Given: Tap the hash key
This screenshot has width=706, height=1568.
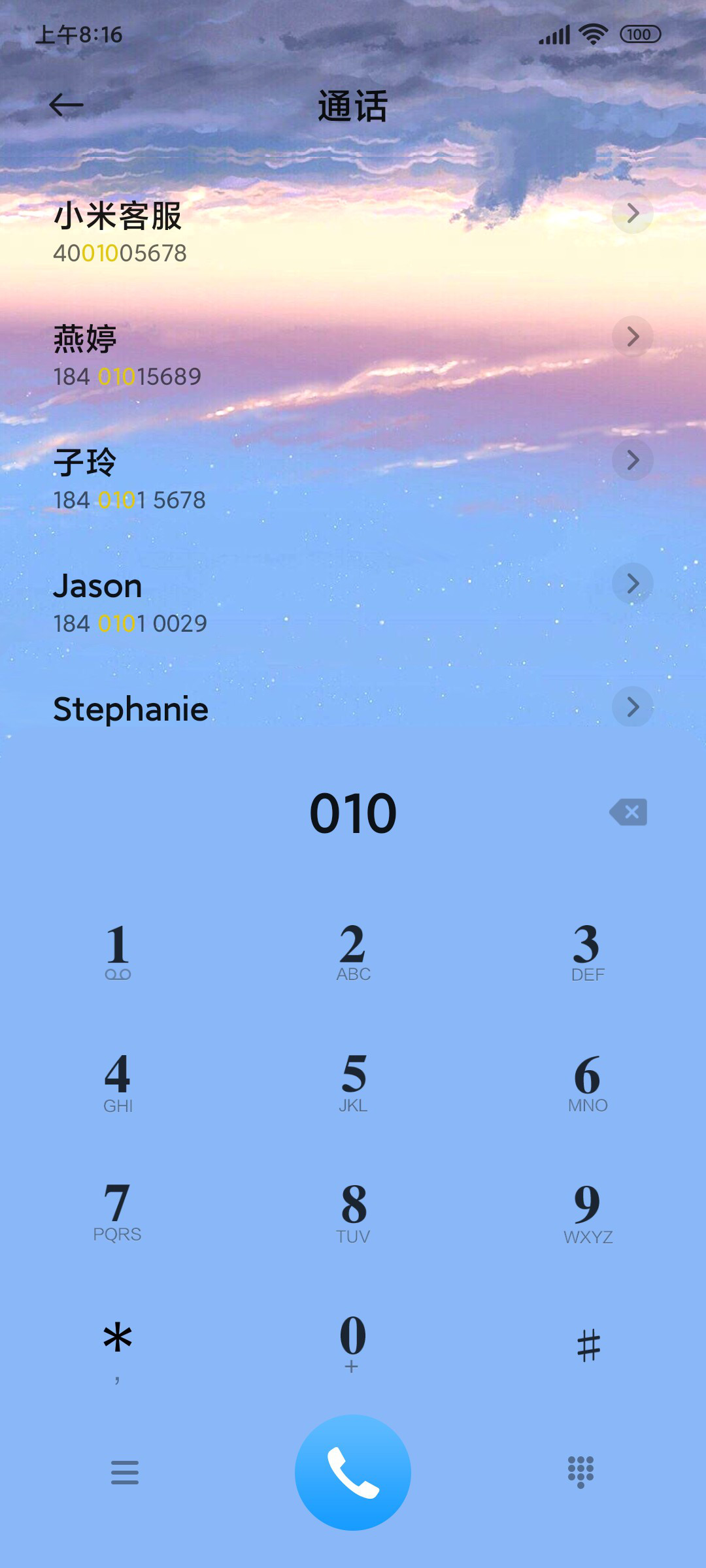Looking at the screenshot, I should tap(588, 1345).
